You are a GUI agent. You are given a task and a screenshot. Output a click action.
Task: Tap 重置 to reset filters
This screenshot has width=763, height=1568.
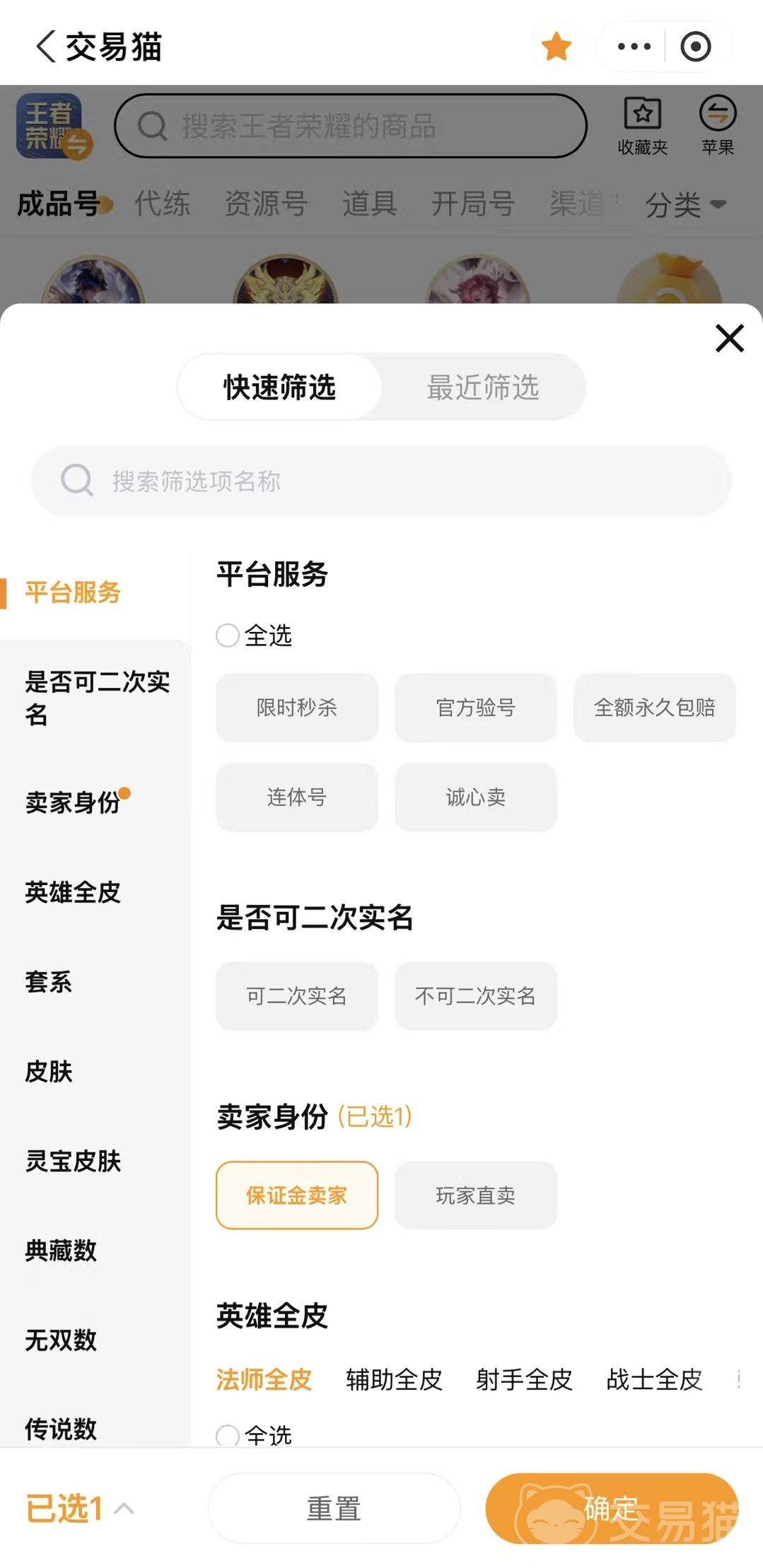click(334, 1508)
